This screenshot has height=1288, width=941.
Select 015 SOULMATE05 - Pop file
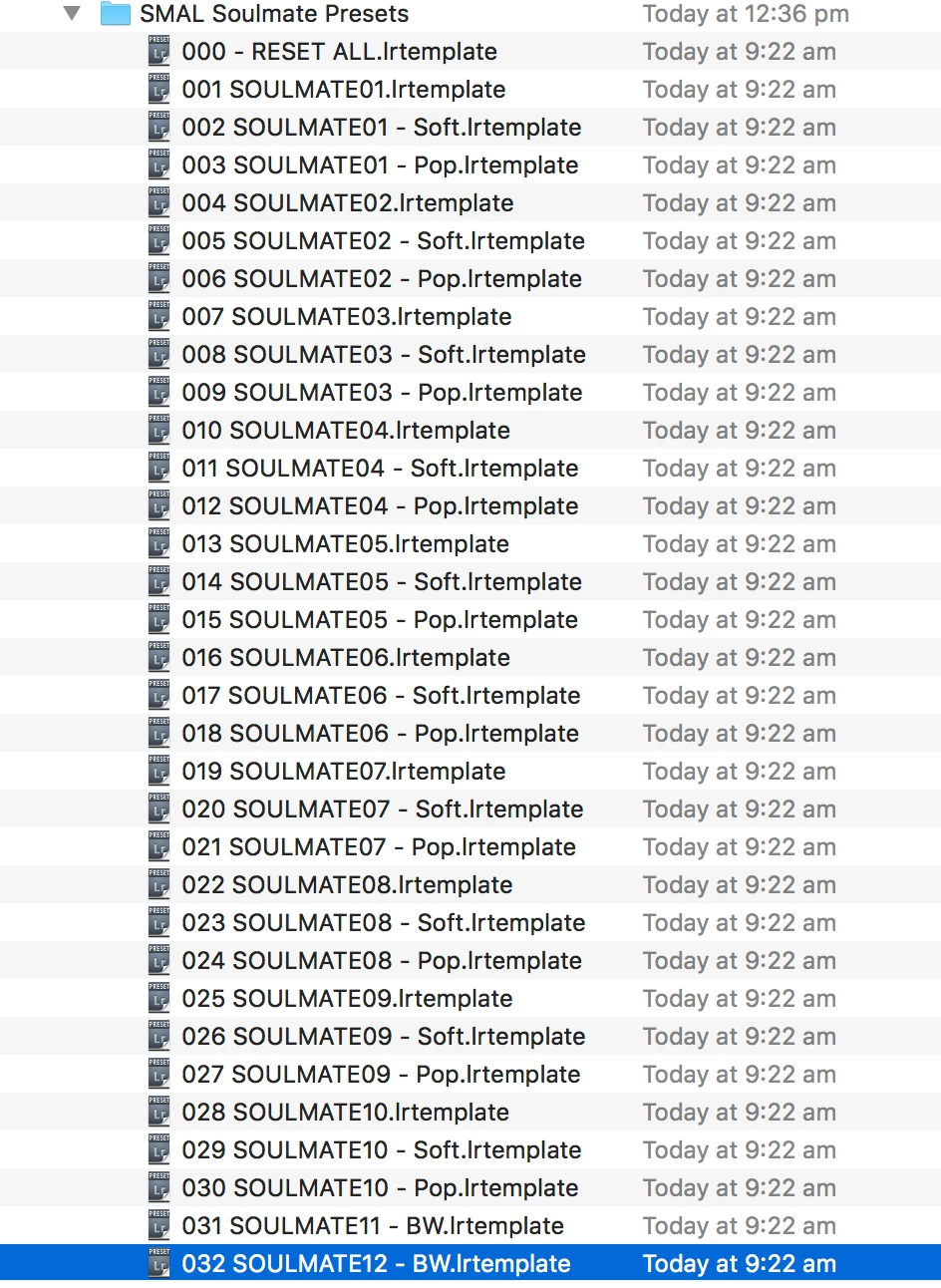point(379,620)
